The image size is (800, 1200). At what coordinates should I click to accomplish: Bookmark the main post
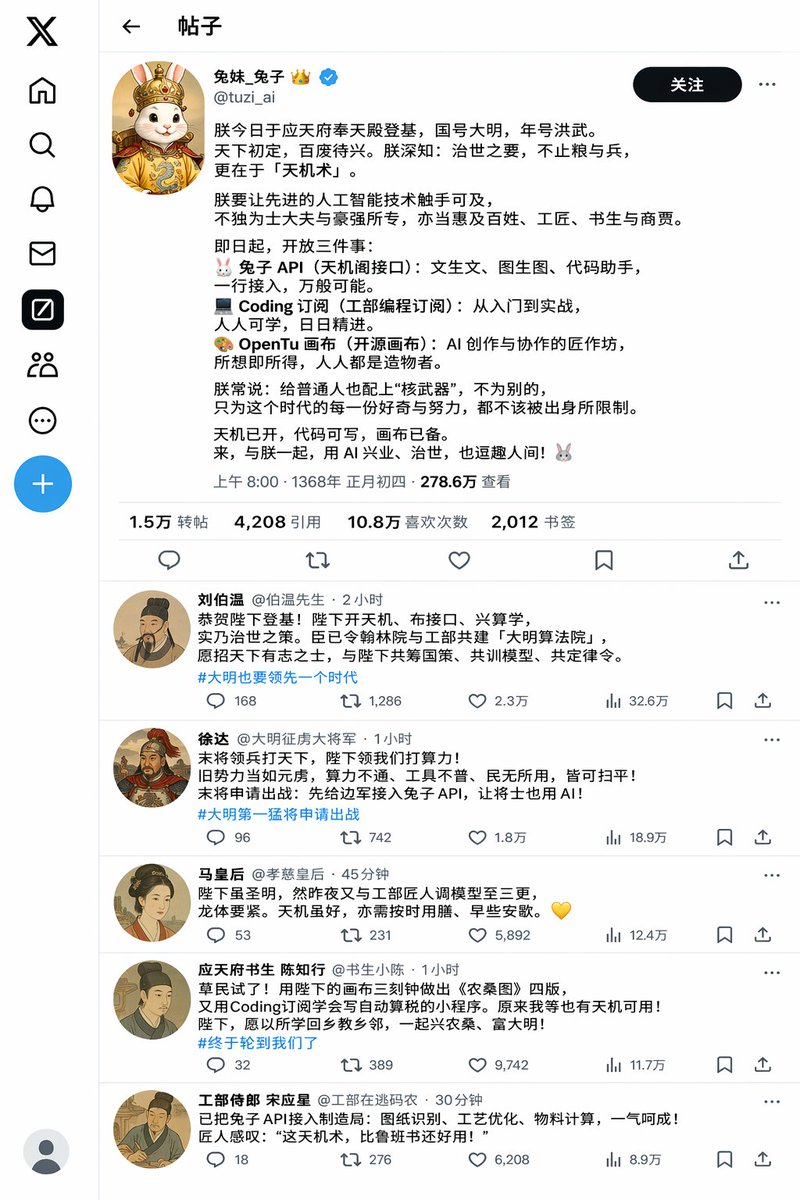tap(603, 560)
